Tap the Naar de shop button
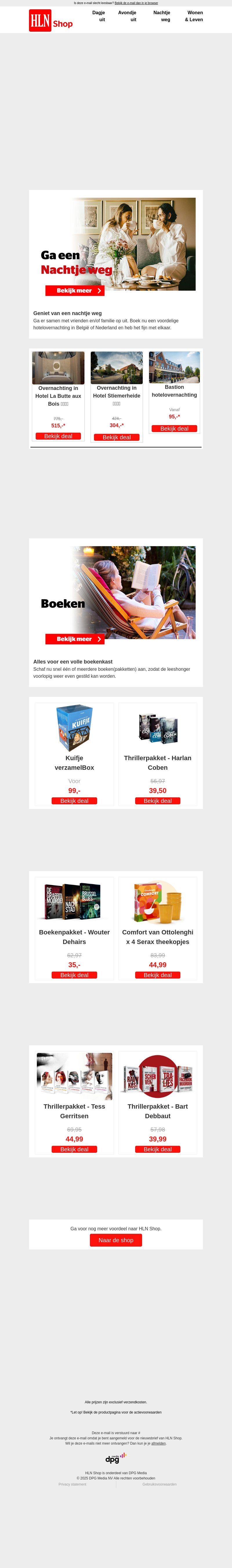 pyautogui.click(x=116, y=1240)
